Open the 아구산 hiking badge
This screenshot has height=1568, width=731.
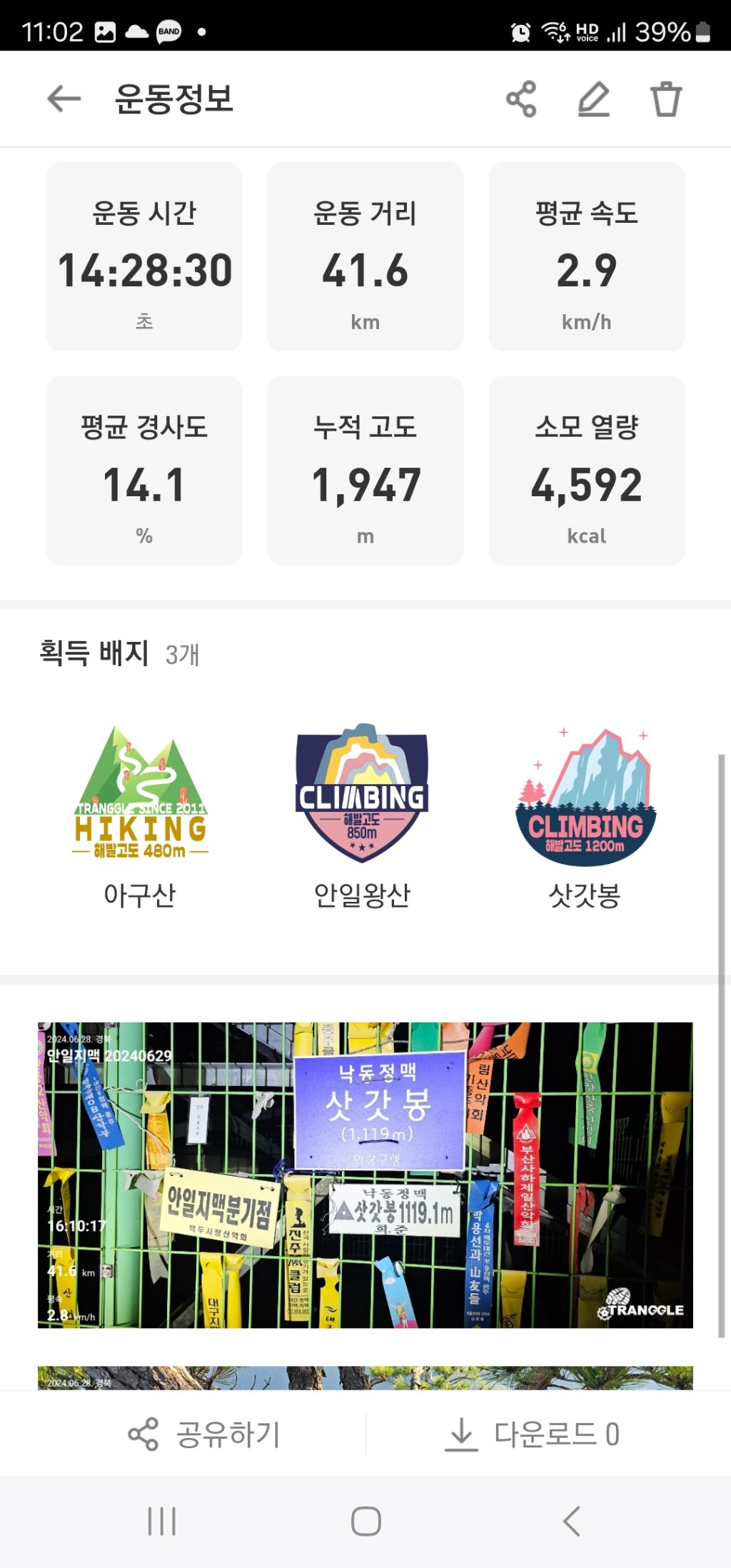(141, 814)
